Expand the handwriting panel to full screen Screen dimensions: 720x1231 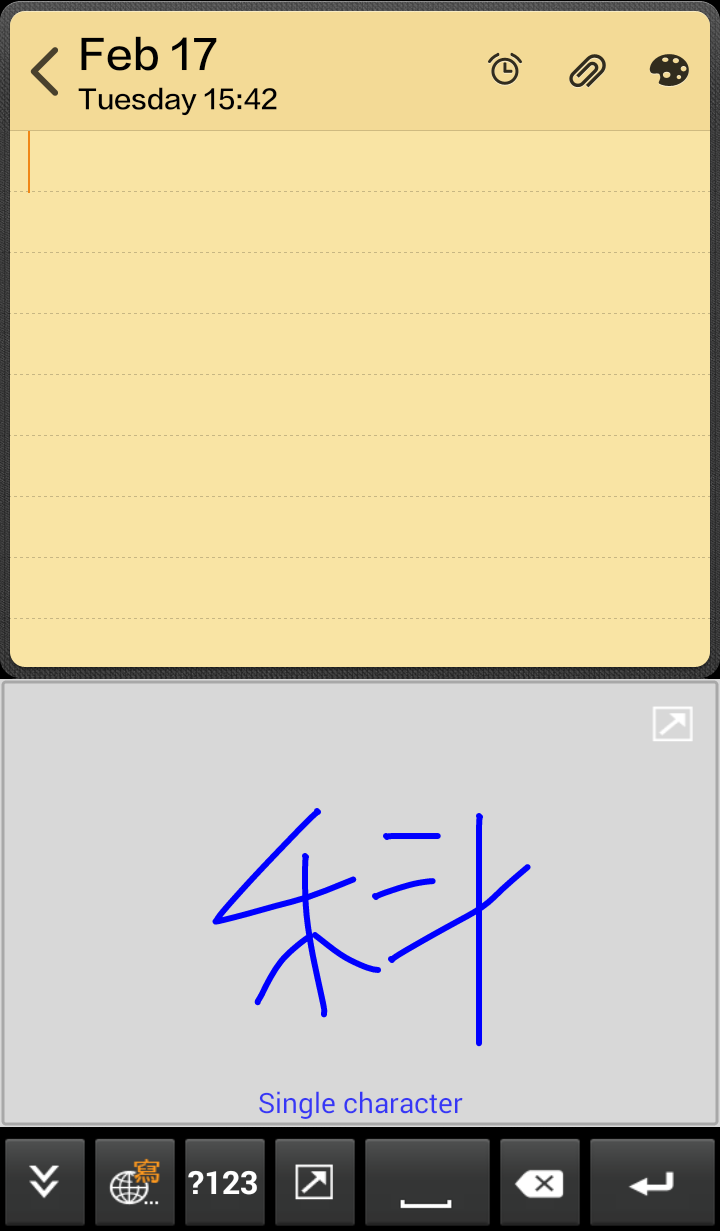click(x=672, y=724)
